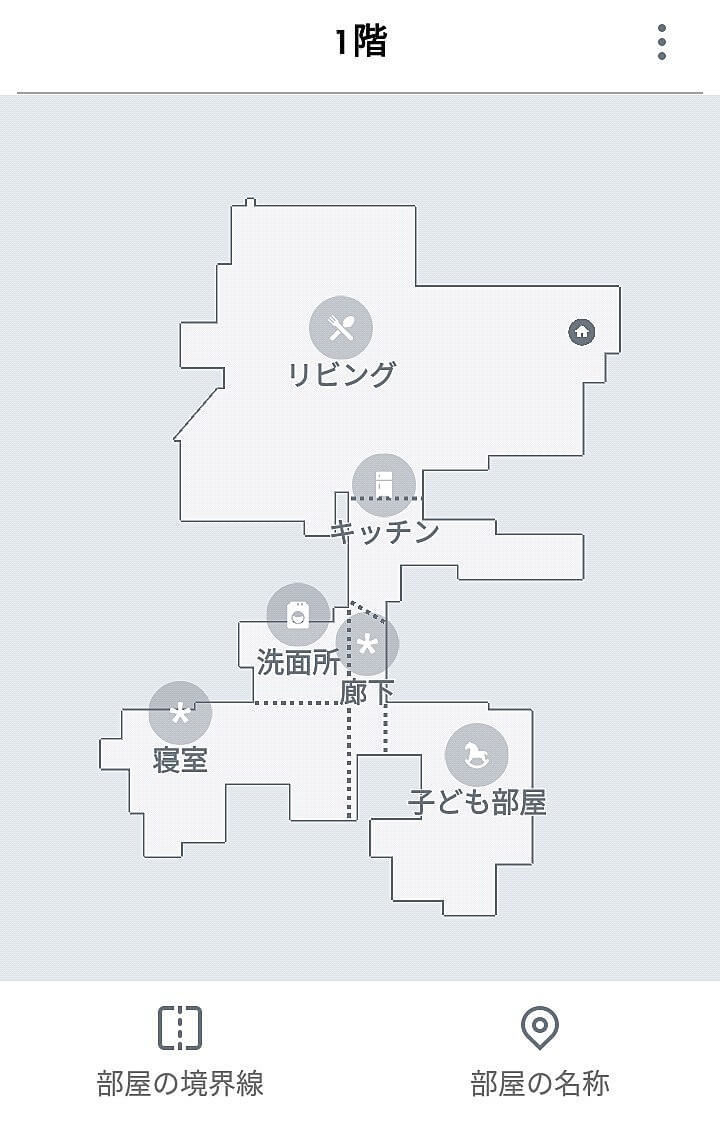
Task: Select the 寝室 room icon
Action: tap(180, 713)
